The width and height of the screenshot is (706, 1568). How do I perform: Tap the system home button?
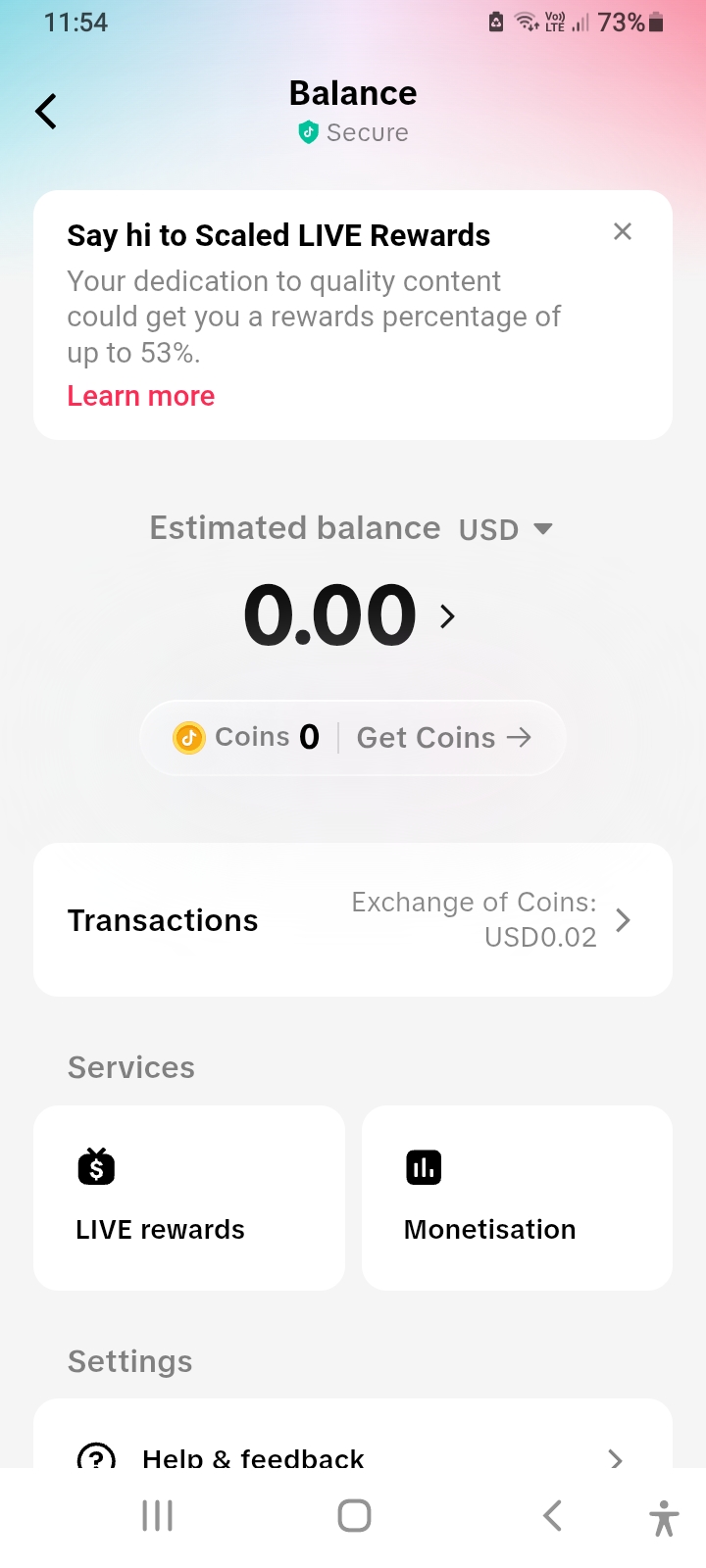(354, 1516)
